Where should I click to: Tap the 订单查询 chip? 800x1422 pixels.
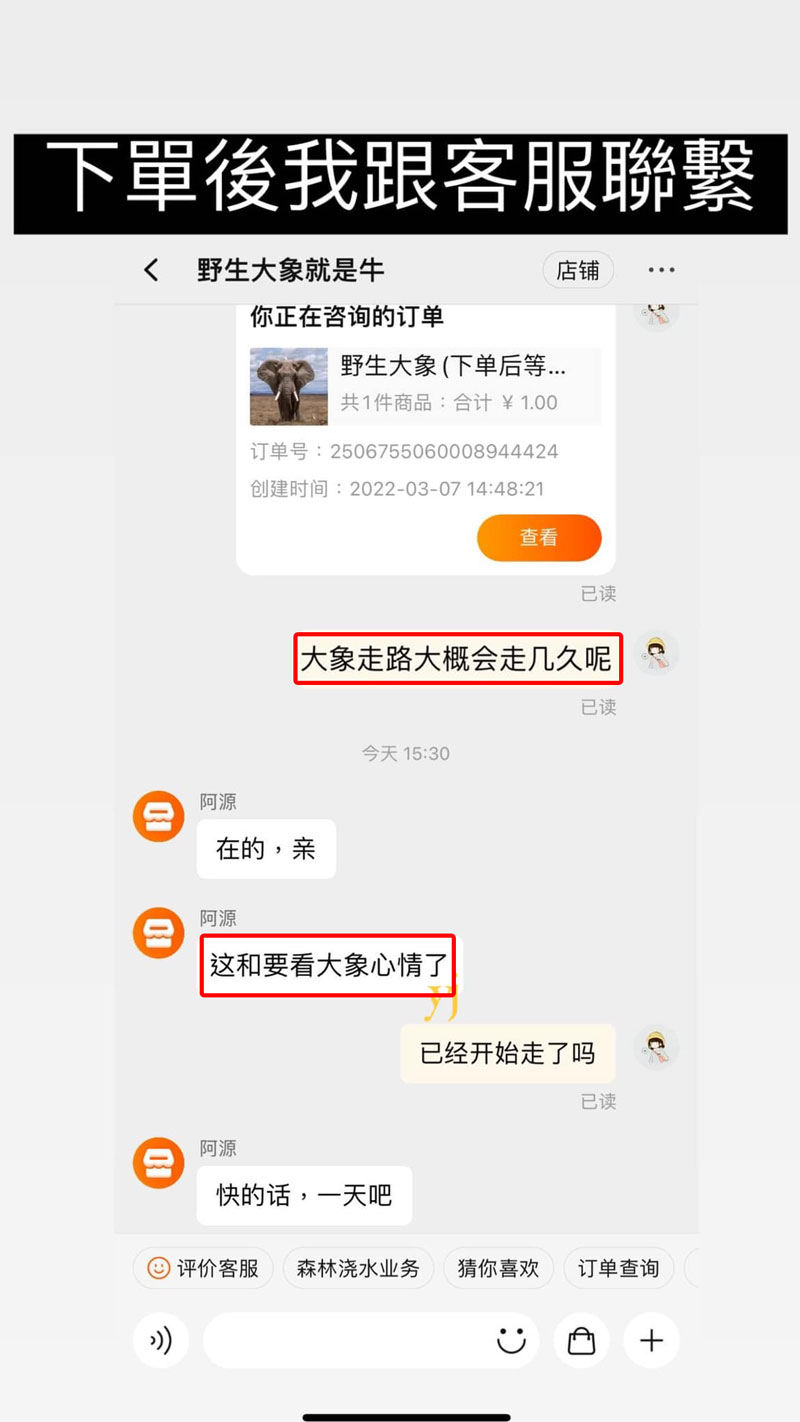click(x=618, y=1268)
